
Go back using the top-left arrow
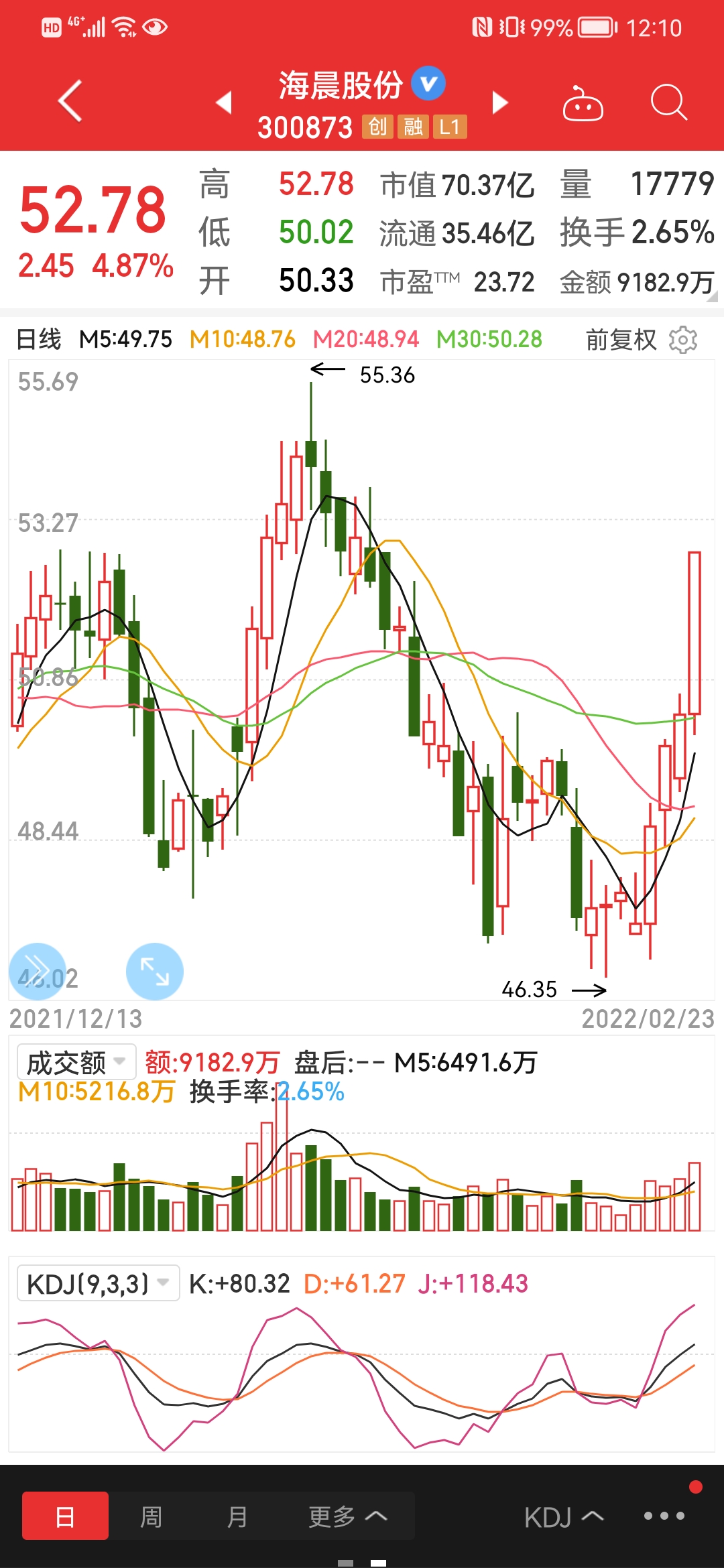click(x=70, y=101)
